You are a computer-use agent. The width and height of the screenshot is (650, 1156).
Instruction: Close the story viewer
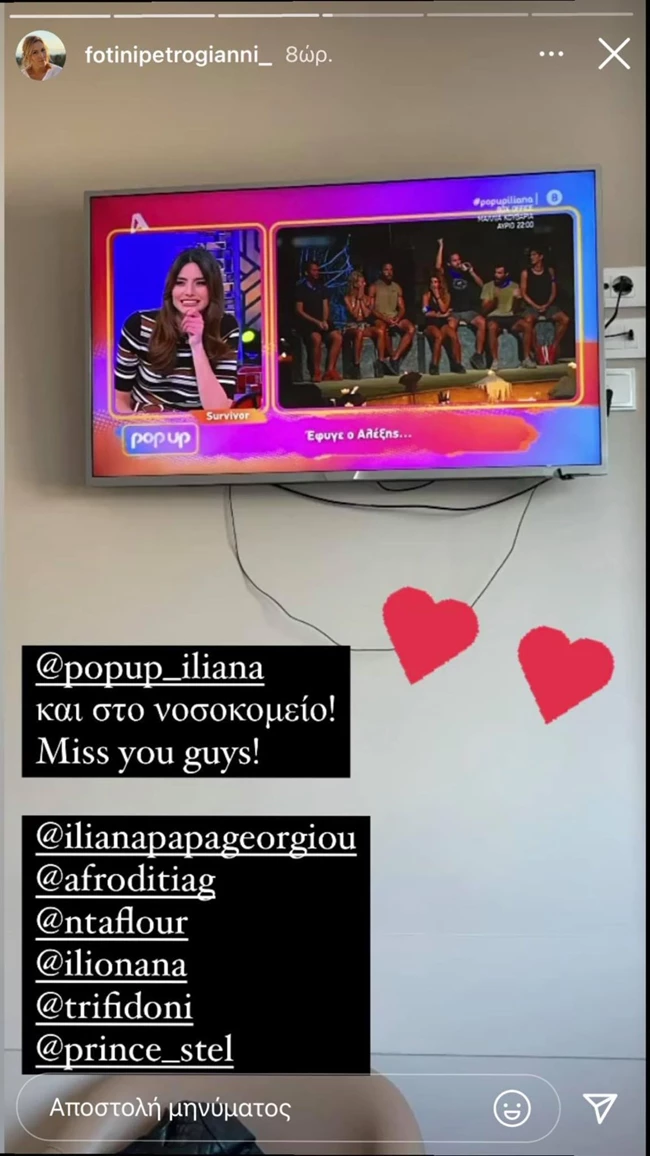click(614, 54)
